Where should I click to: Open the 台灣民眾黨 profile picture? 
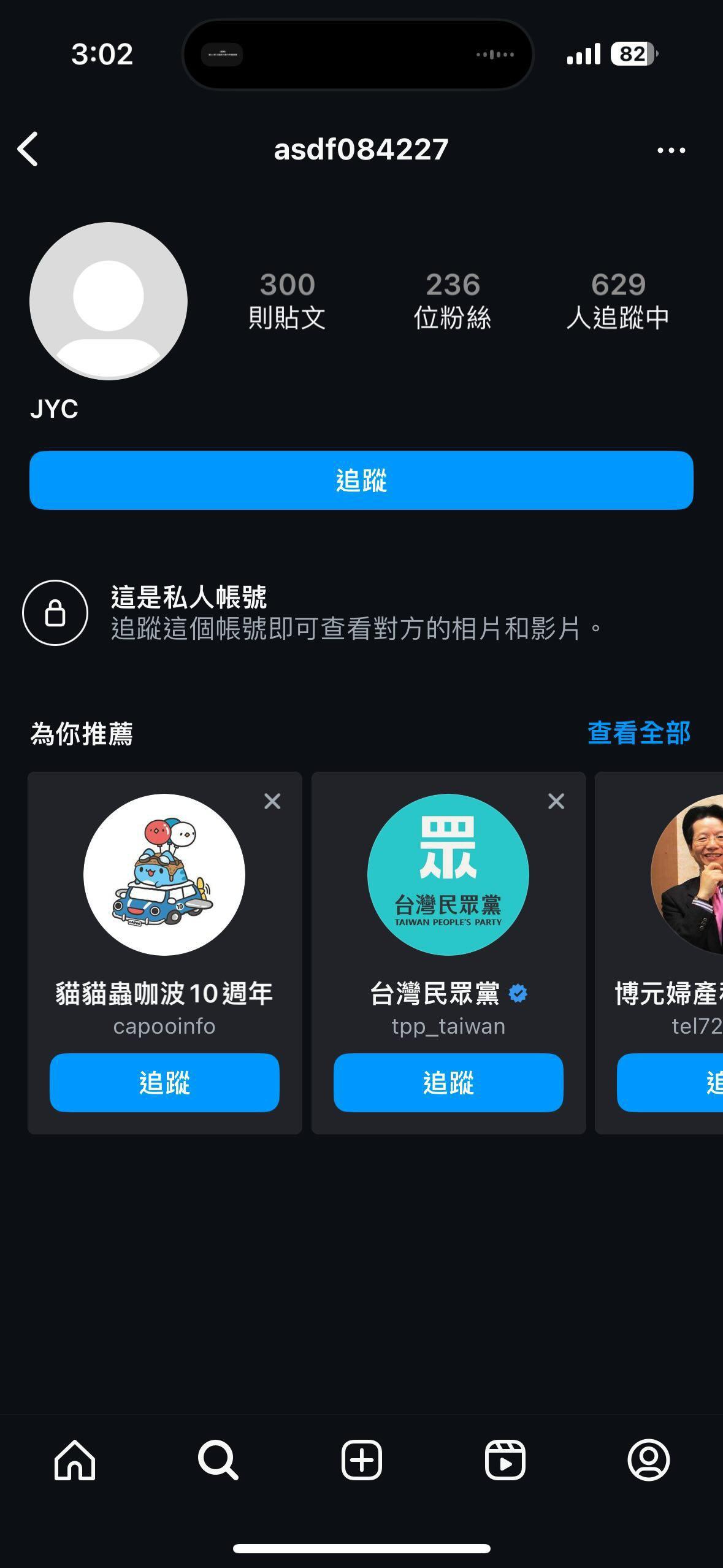448,874
